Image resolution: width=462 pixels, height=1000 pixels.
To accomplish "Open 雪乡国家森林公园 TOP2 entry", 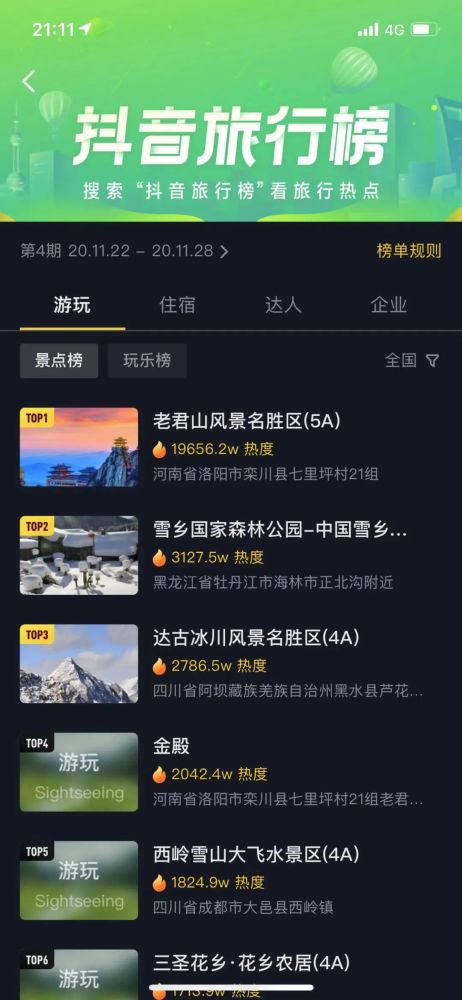I will coord(231,555).
